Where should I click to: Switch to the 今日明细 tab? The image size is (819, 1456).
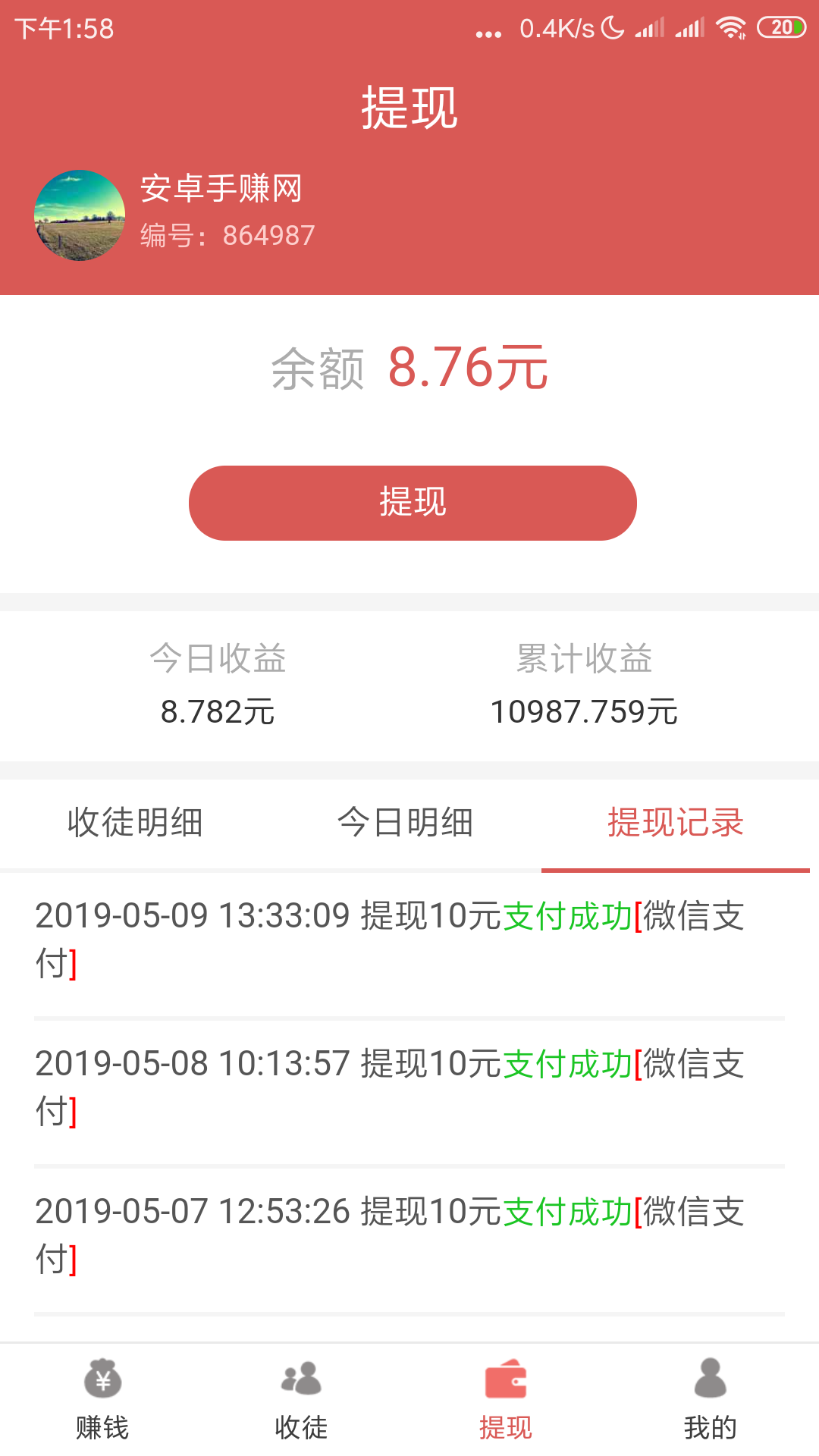click(406, 823)
